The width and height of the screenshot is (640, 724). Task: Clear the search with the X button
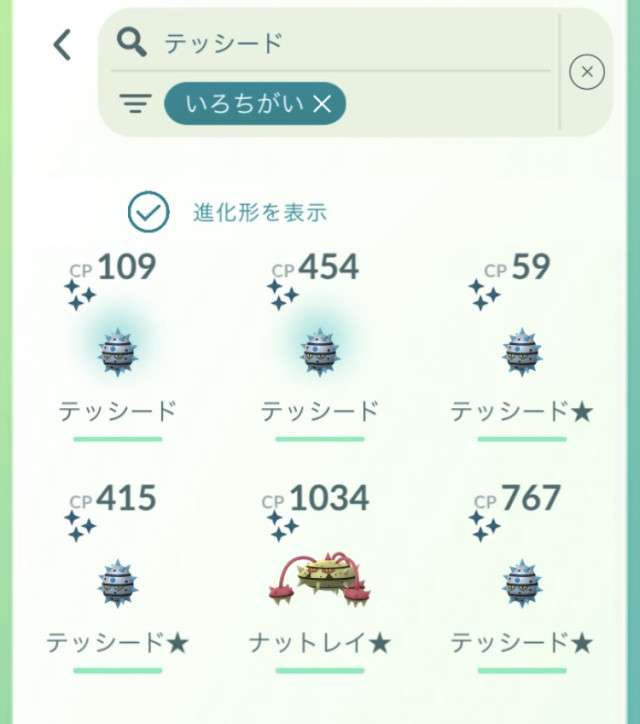click(x=587, y=72)
